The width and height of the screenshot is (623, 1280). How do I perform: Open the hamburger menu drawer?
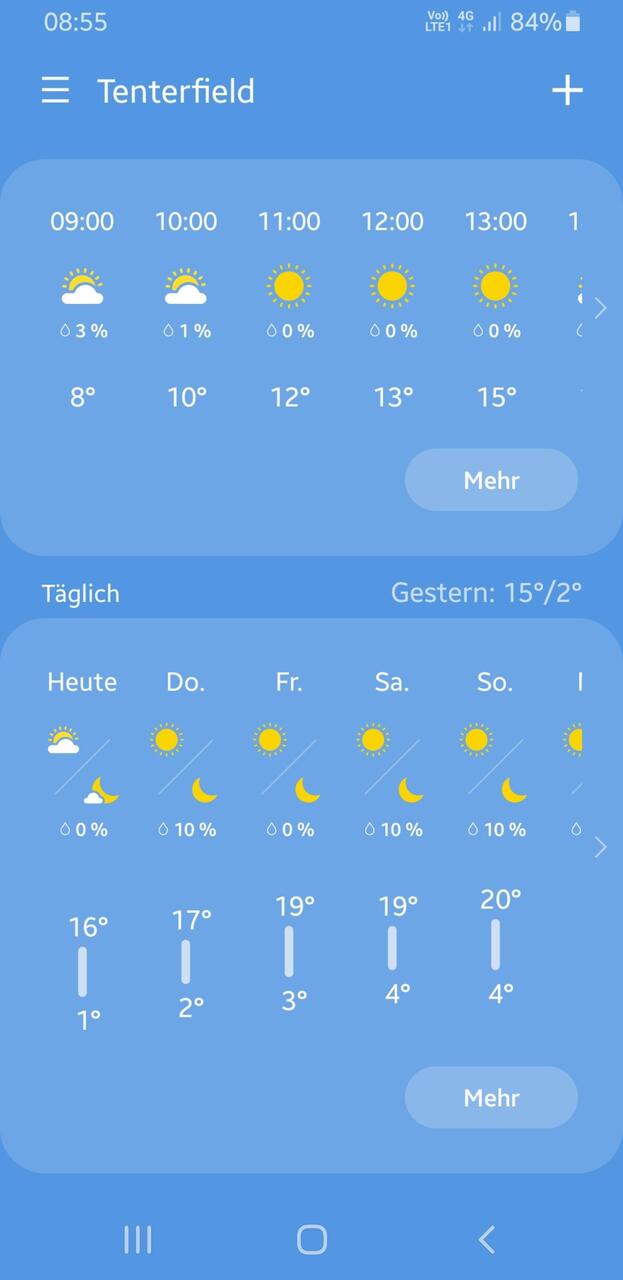tap(55, 91)
